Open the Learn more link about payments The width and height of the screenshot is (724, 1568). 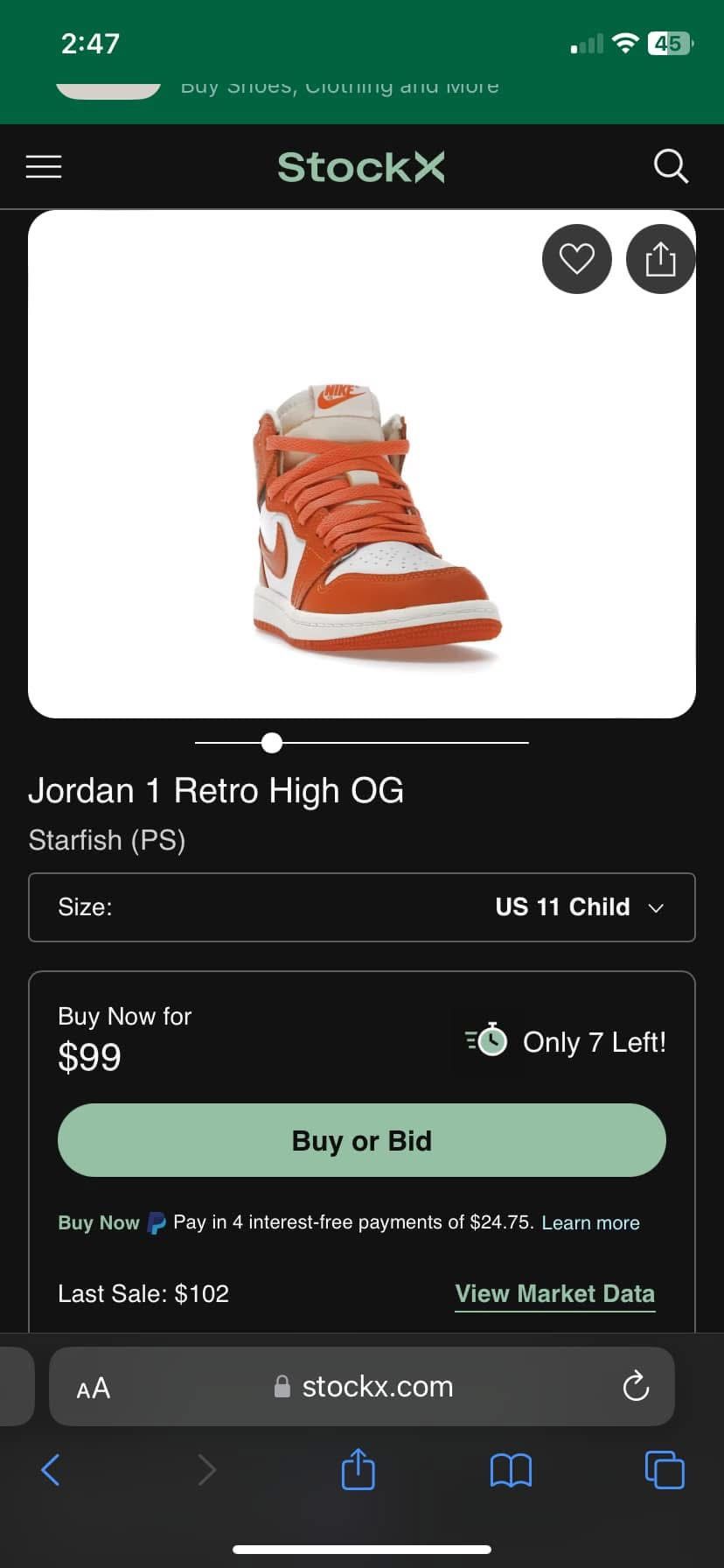[590, 1221]
